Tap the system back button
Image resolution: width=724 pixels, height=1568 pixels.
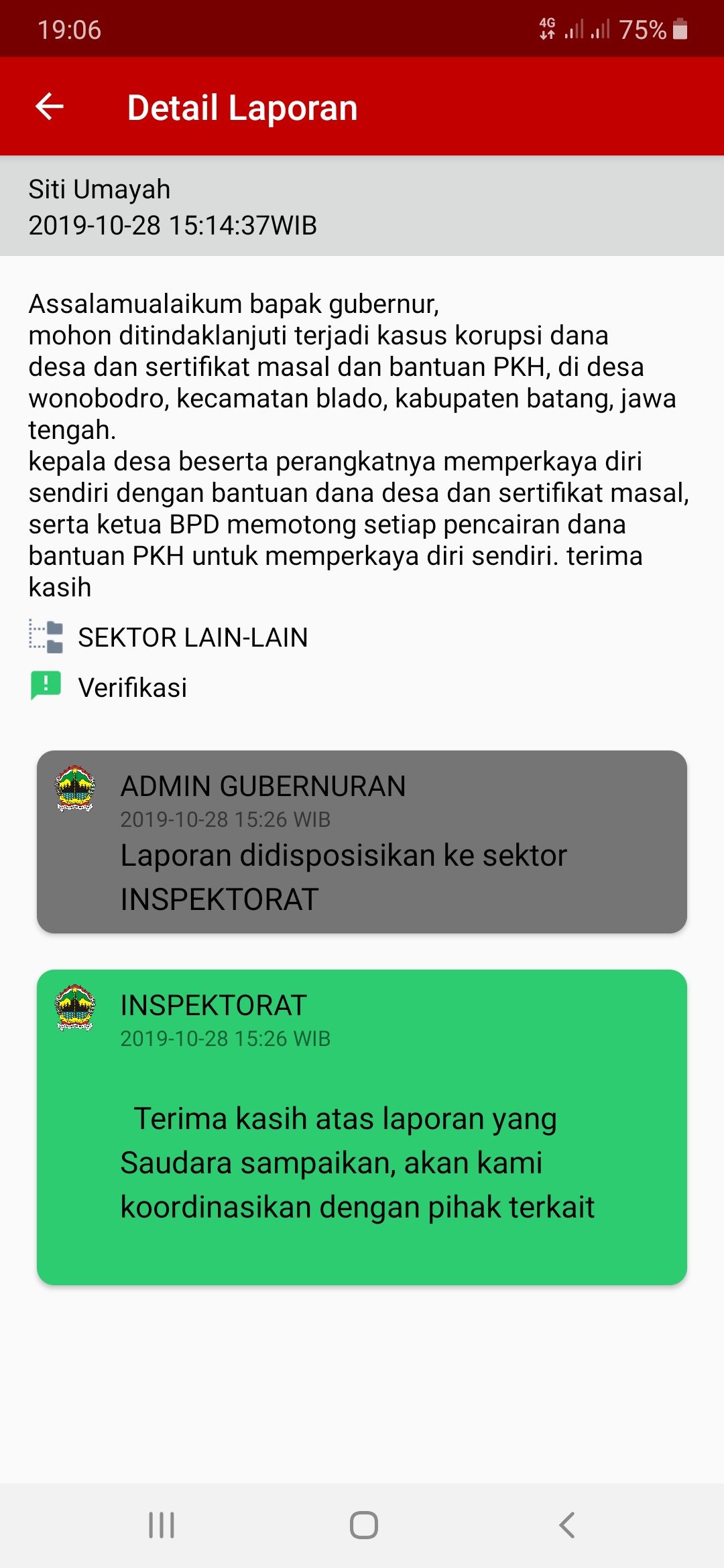[x=567, y=1525]
